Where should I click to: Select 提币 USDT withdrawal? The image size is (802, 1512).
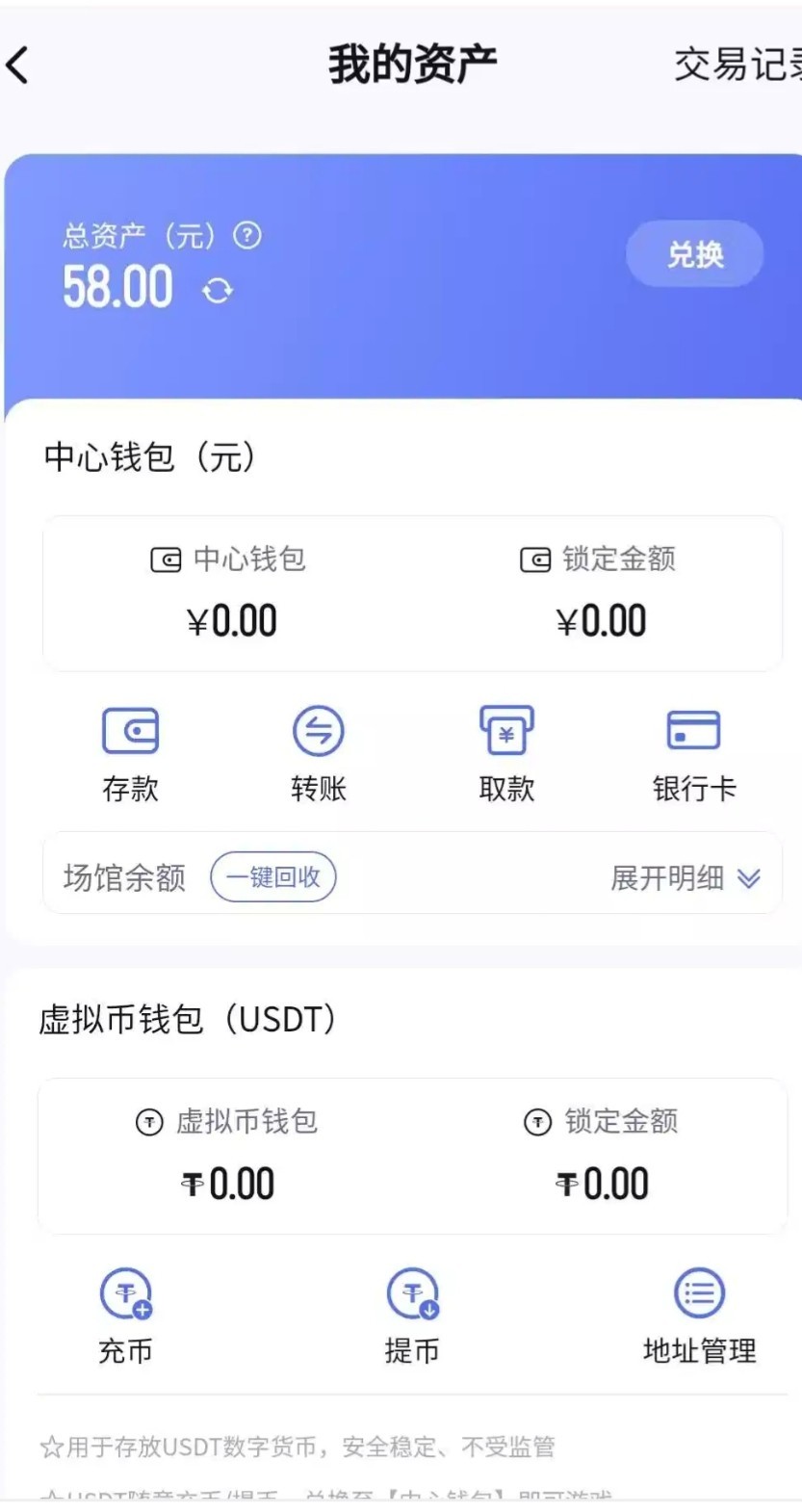coord(412,1315)
